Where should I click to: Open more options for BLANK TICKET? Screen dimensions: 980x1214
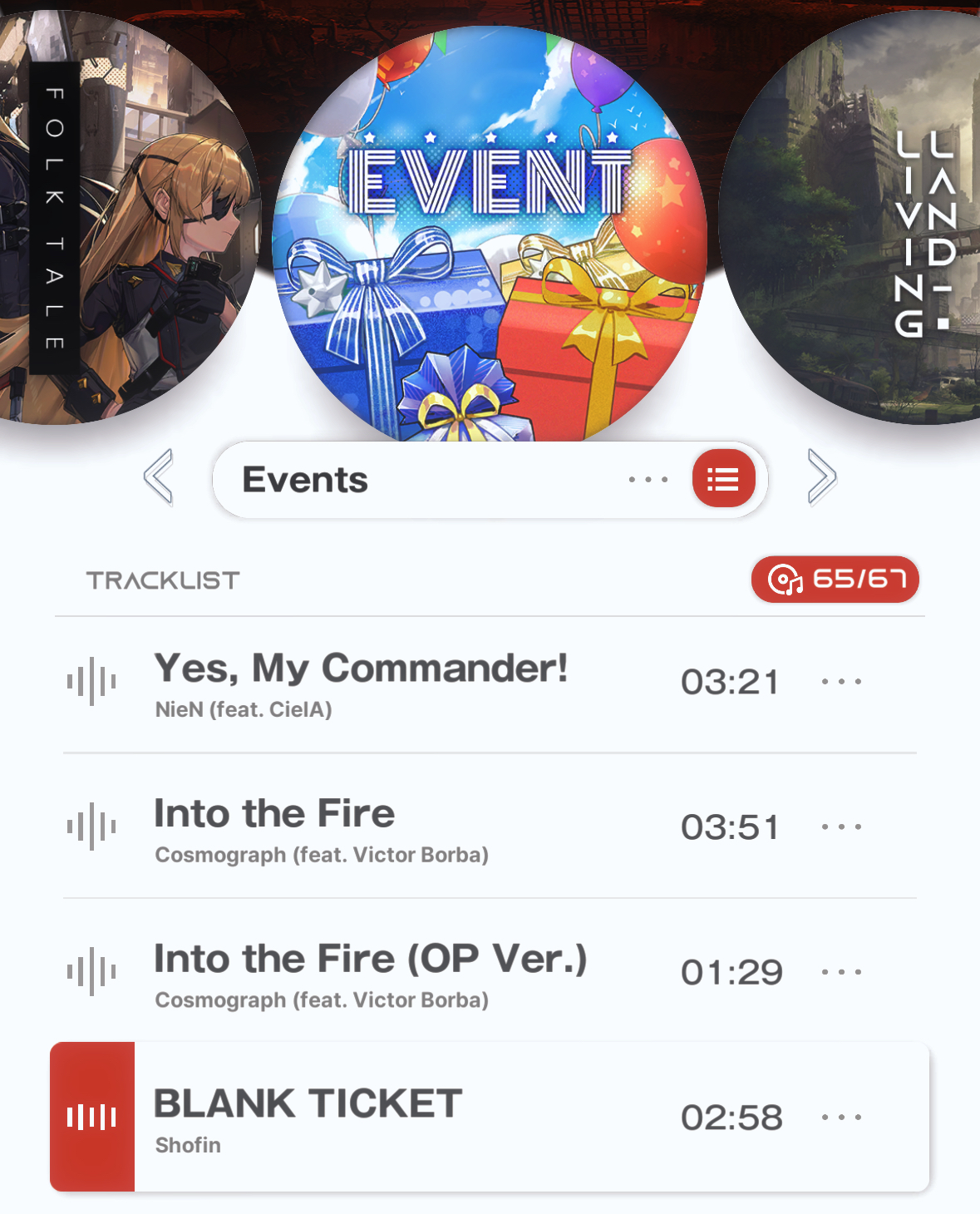(841, 1117)
